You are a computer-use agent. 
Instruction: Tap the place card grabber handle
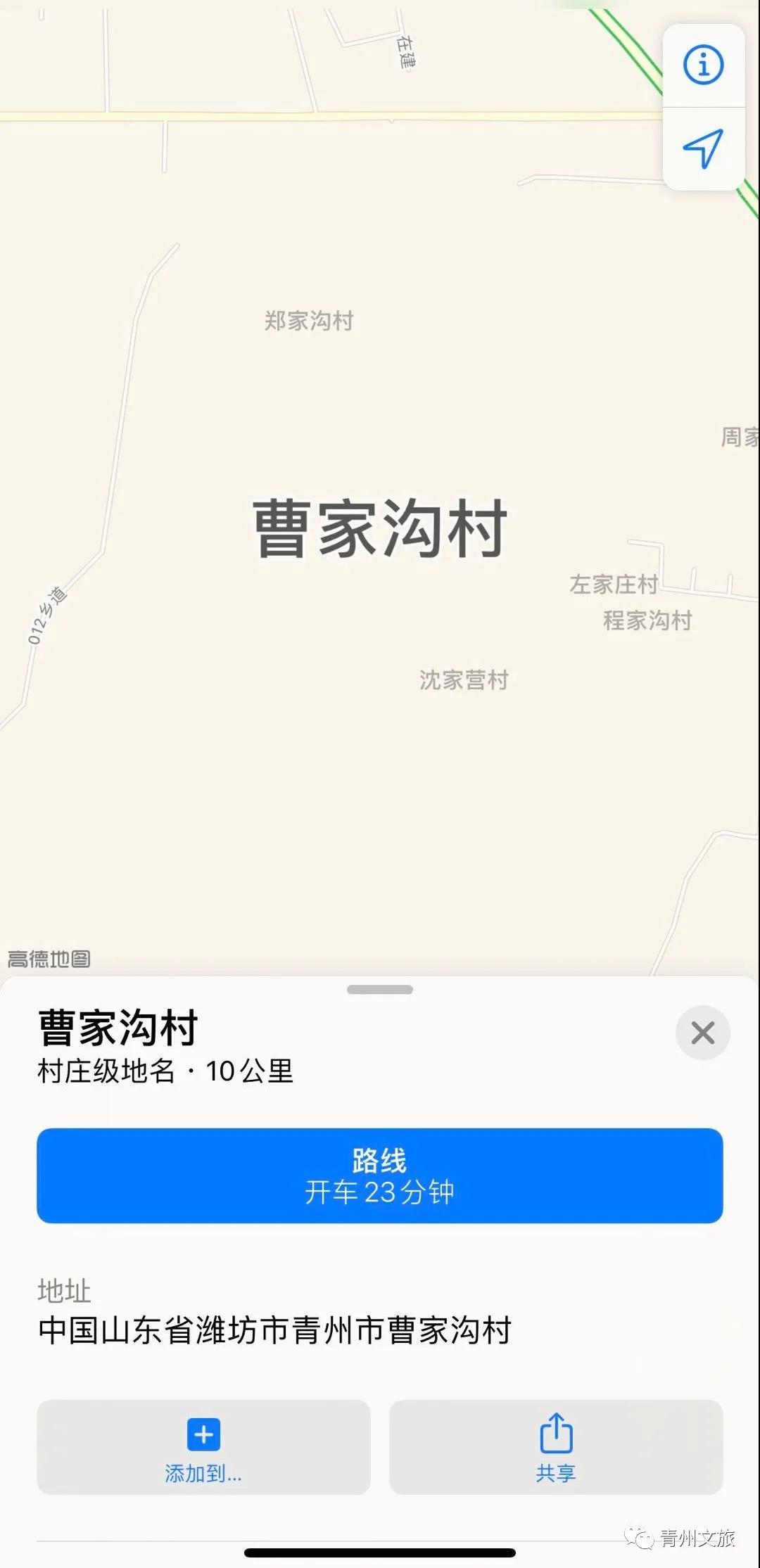(380, 990)
